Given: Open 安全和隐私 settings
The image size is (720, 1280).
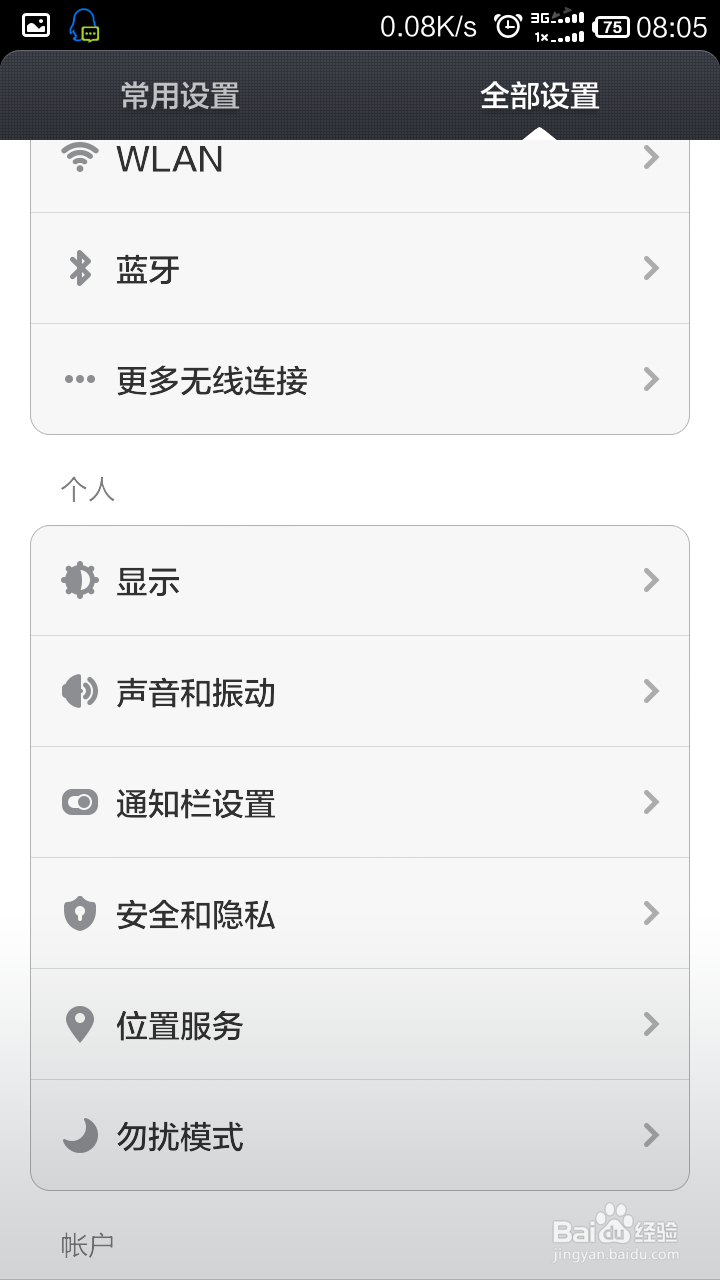Looking at the screenshot, I should (x=360, y=913).
